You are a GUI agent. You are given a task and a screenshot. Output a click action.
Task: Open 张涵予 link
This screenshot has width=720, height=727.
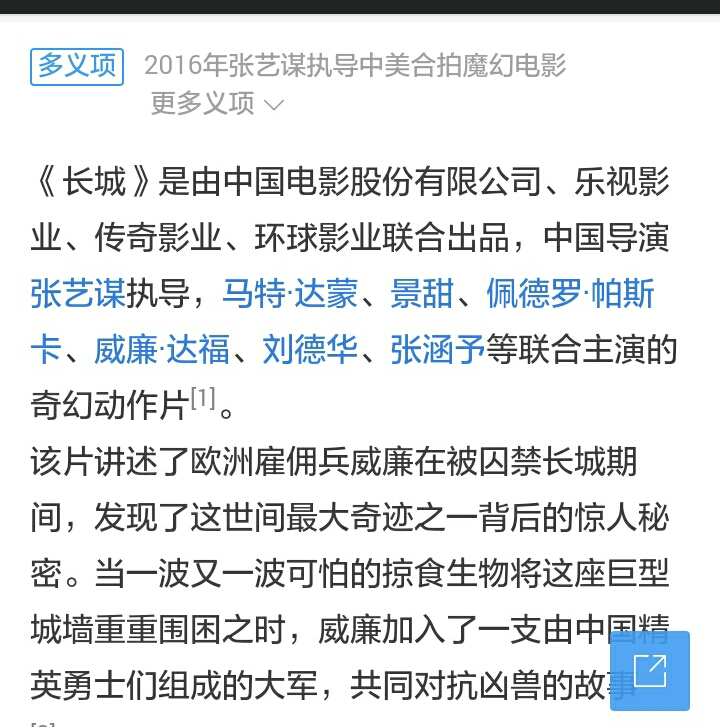coord(438,350)
